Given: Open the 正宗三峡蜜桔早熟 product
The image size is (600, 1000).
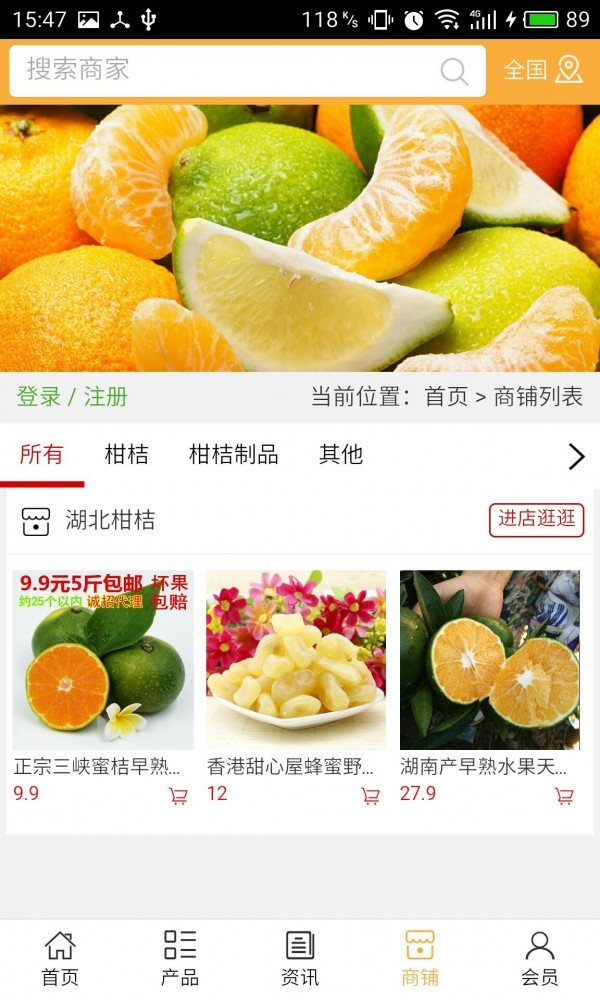Looking at the screenshot, I should (x=103, y=660).
